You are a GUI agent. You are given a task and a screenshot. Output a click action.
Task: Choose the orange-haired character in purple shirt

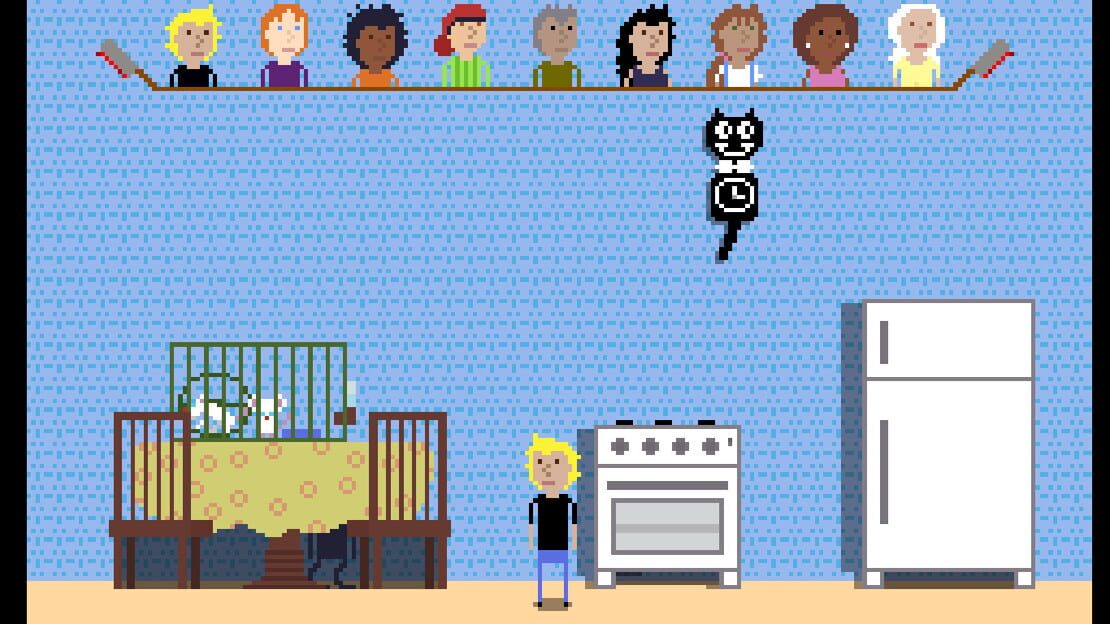284,46
